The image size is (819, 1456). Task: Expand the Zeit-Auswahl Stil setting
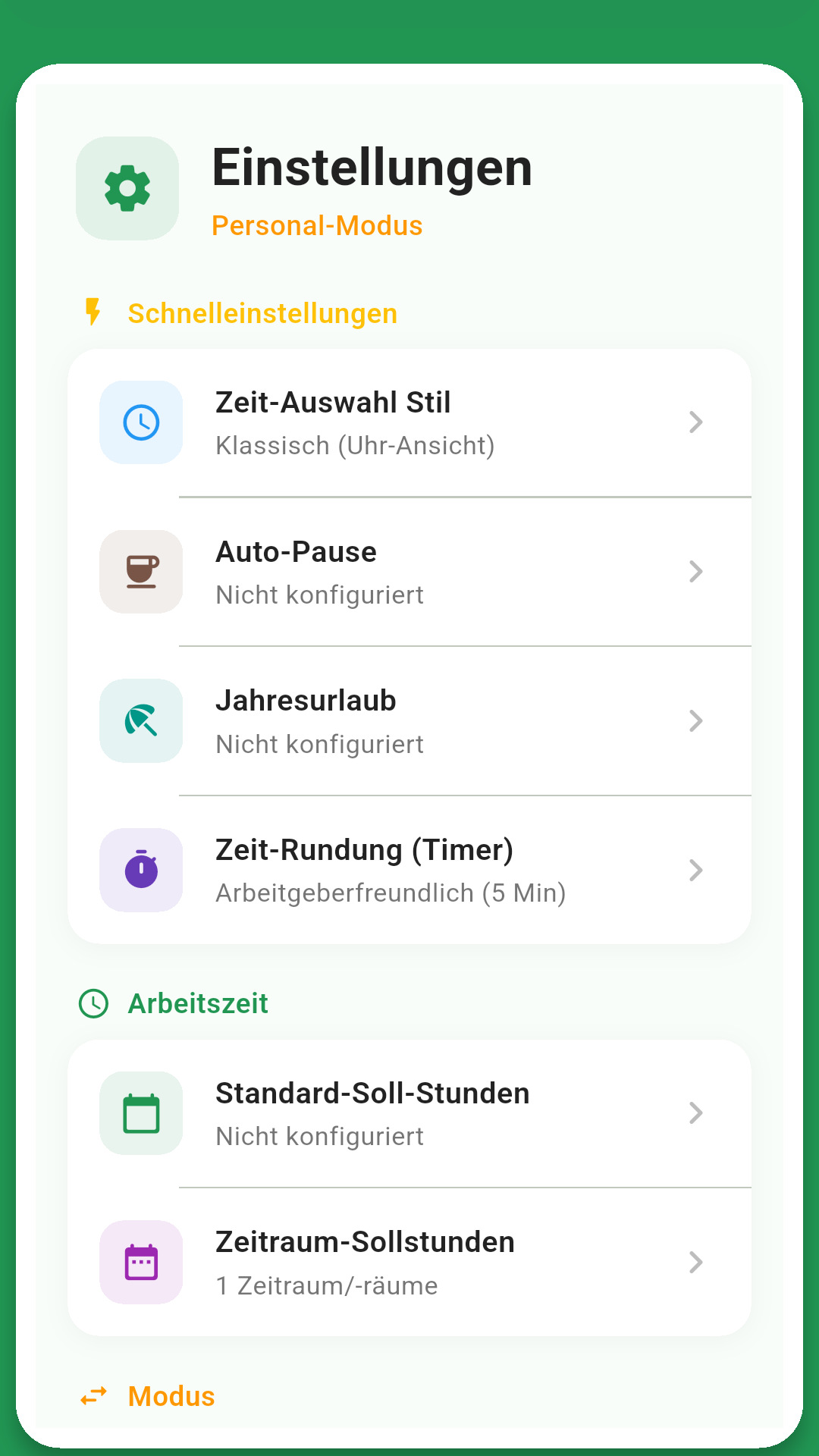click(696, 422)
